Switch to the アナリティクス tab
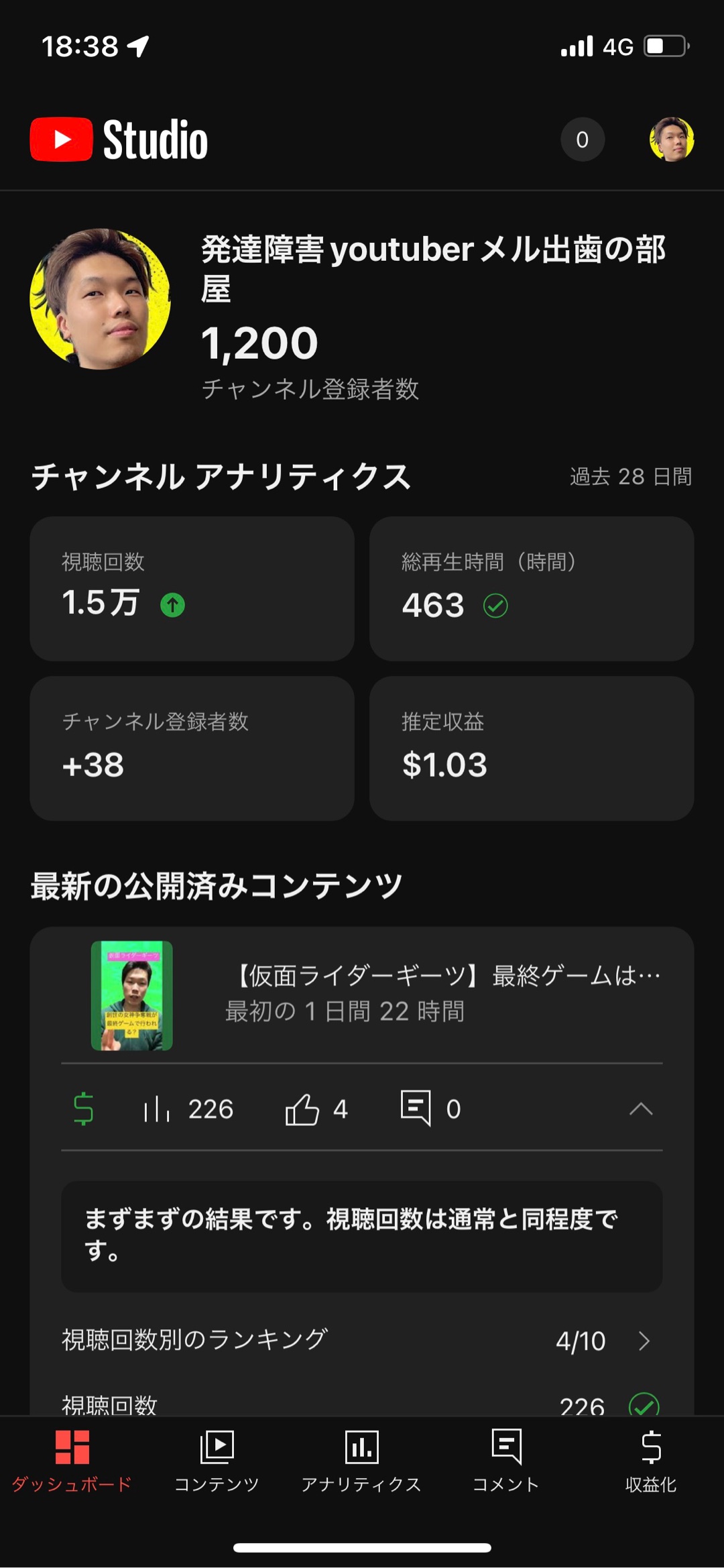The image size is (724, 1568). pyautogui.click(x=361, y=1461)
